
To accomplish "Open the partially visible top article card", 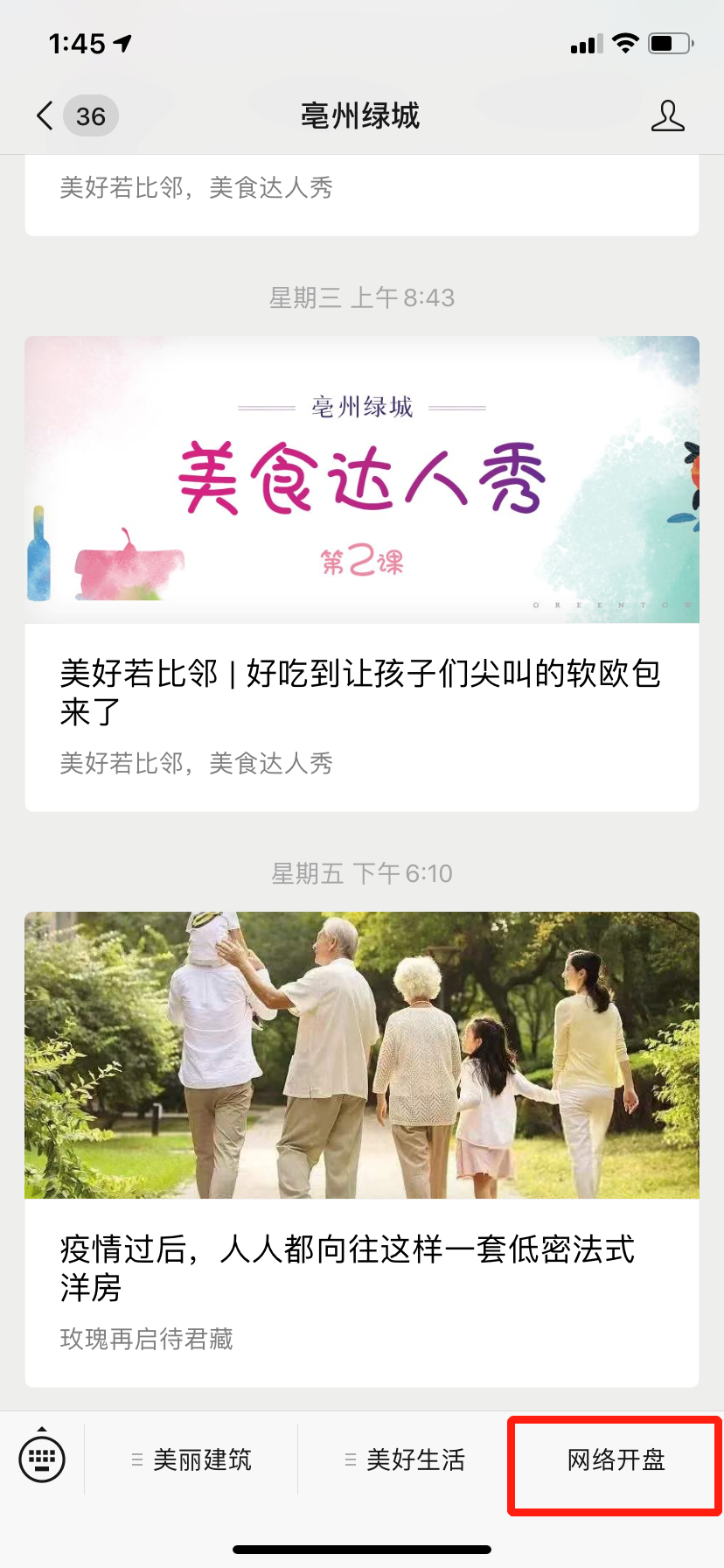I will pos(362,195).
